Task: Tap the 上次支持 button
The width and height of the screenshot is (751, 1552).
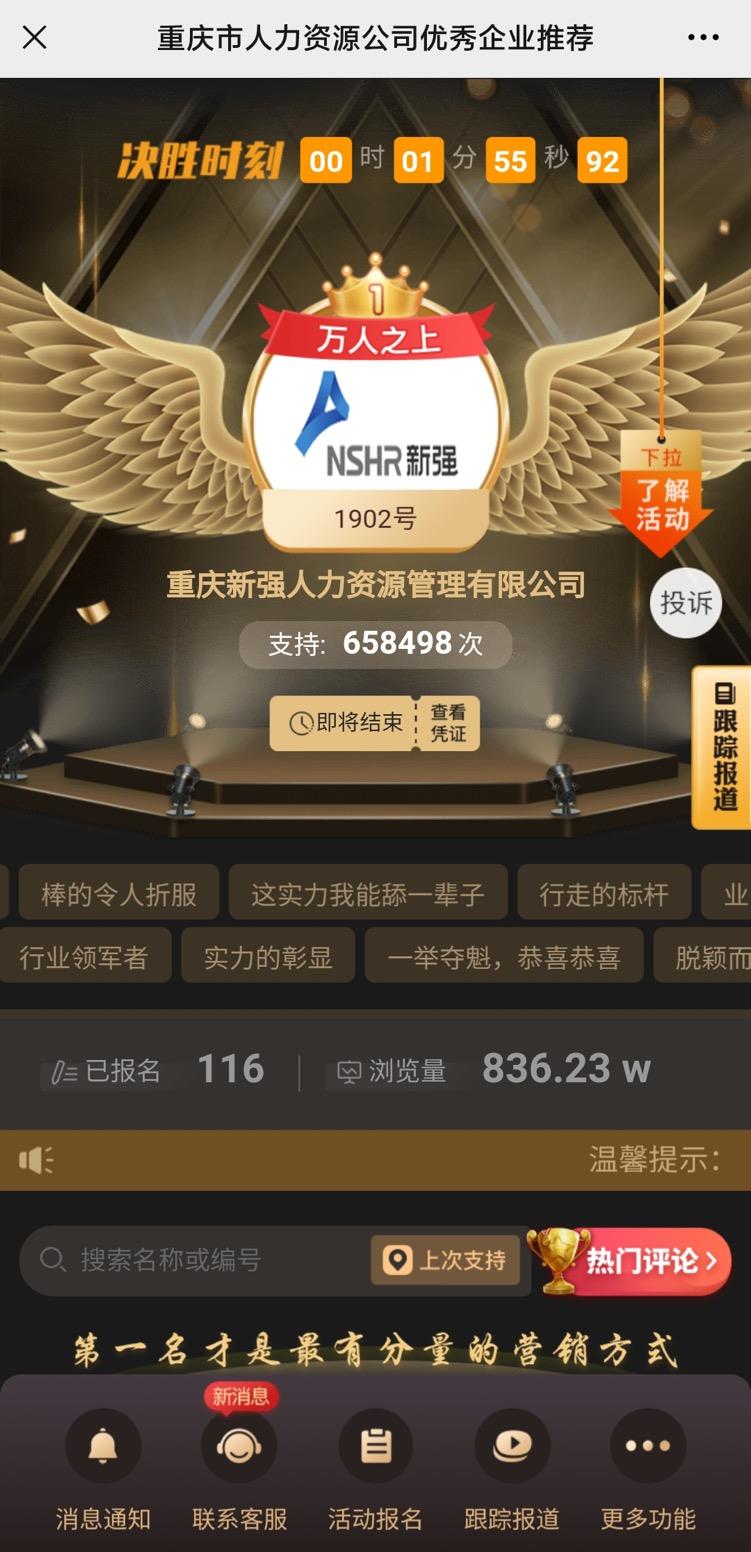Action: 446,1259
